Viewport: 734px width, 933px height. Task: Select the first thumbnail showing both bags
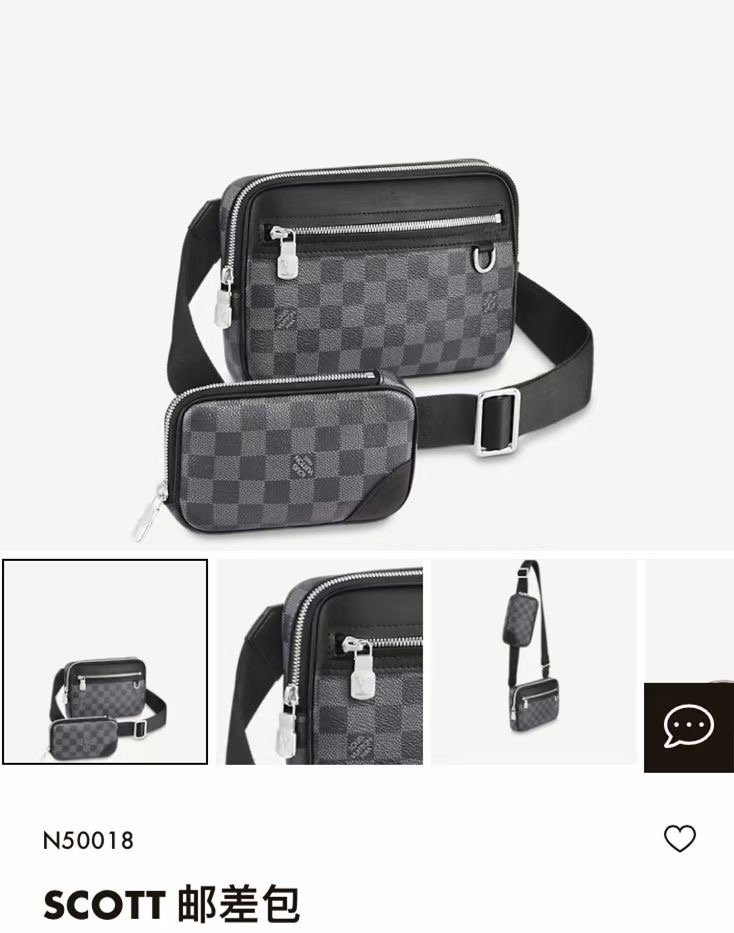point(105,662)
